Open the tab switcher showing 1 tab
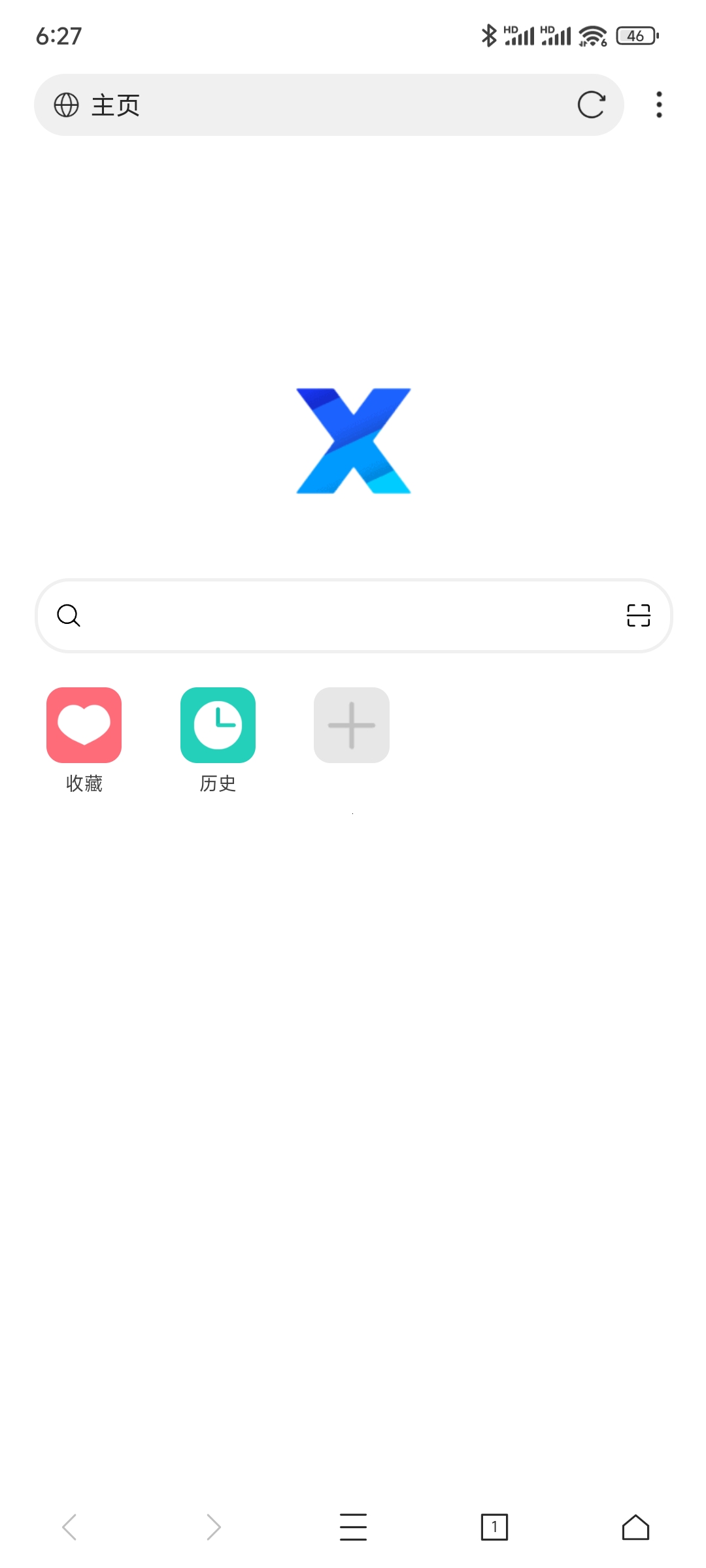The height and width of the screenshot is (1568, 706). (494, 1527)
